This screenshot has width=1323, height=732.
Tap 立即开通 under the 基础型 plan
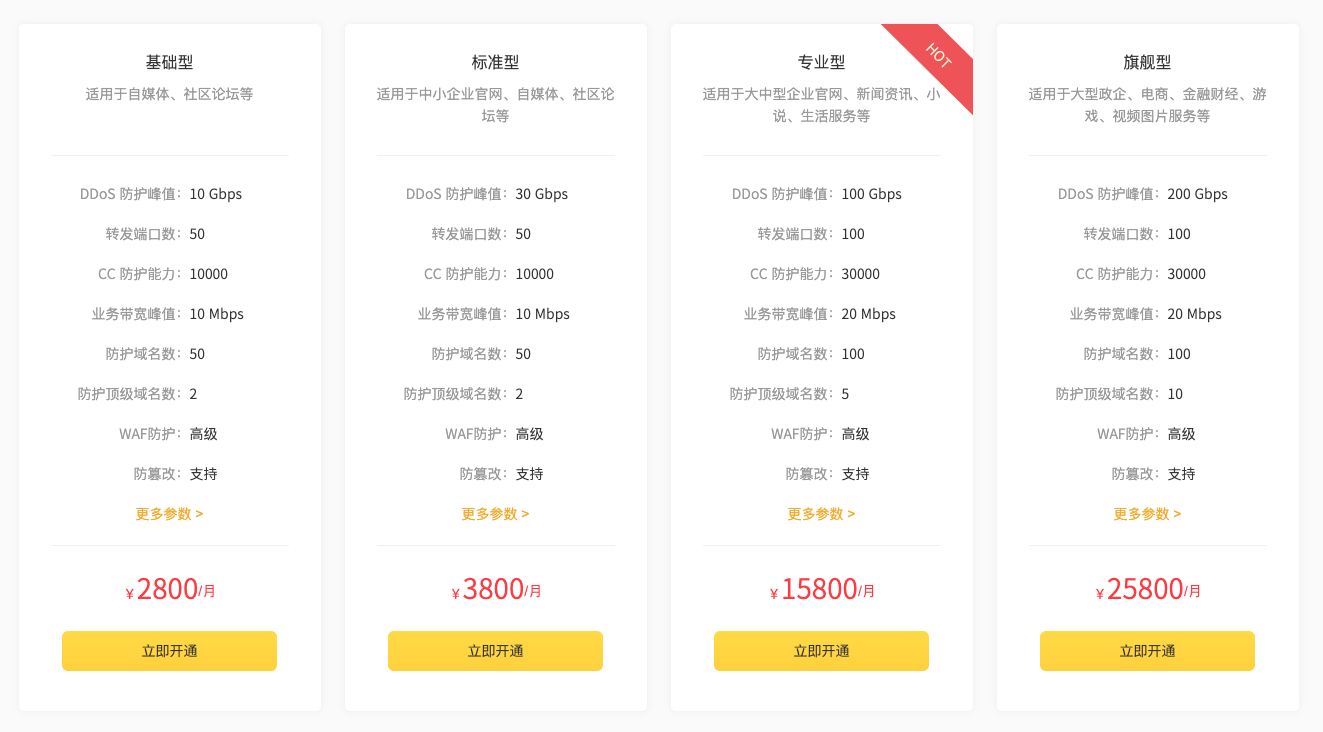point(169,651)
